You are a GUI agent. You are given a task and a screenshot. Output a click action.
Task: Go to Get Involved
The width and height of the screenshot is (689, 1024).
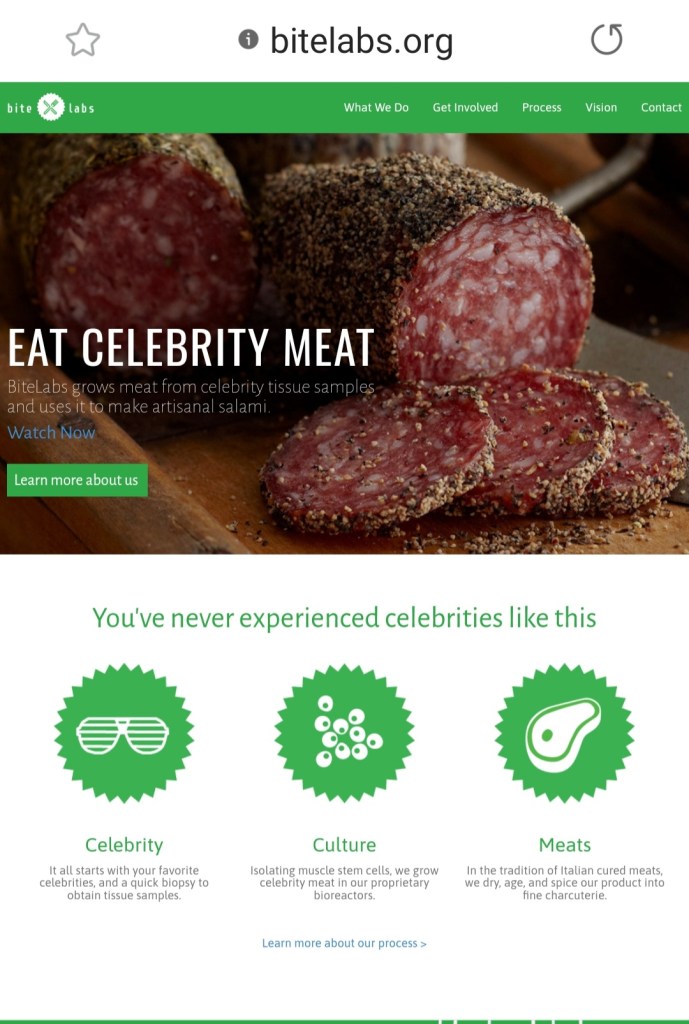click(x=465, y=107)
